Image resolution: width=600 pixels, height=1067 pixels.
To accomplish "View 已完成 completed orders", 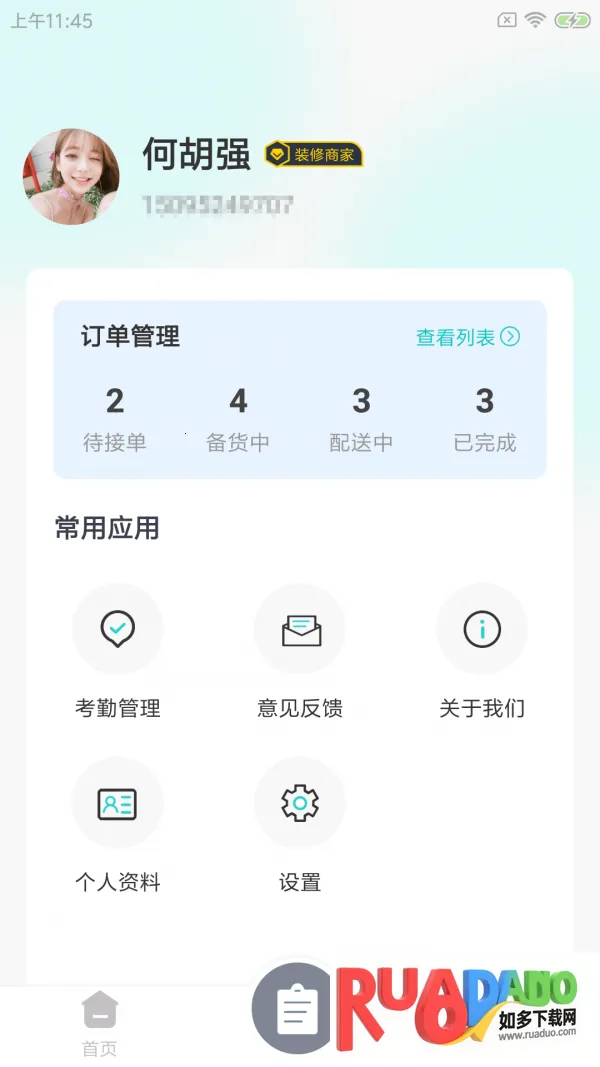I will coord(485,419).
